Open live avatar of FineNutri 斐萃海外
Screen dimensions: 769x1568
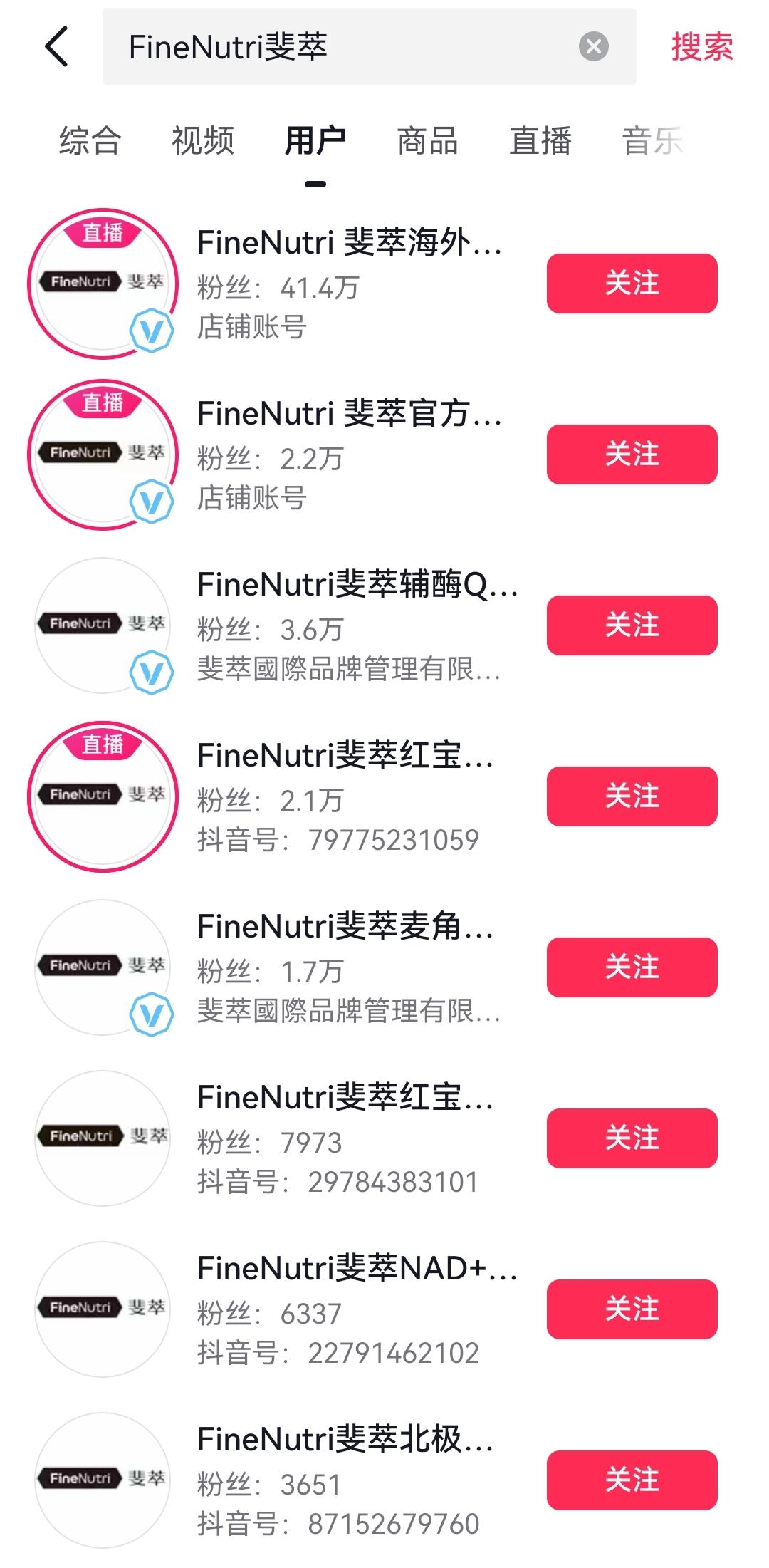[x=103, y=284]
